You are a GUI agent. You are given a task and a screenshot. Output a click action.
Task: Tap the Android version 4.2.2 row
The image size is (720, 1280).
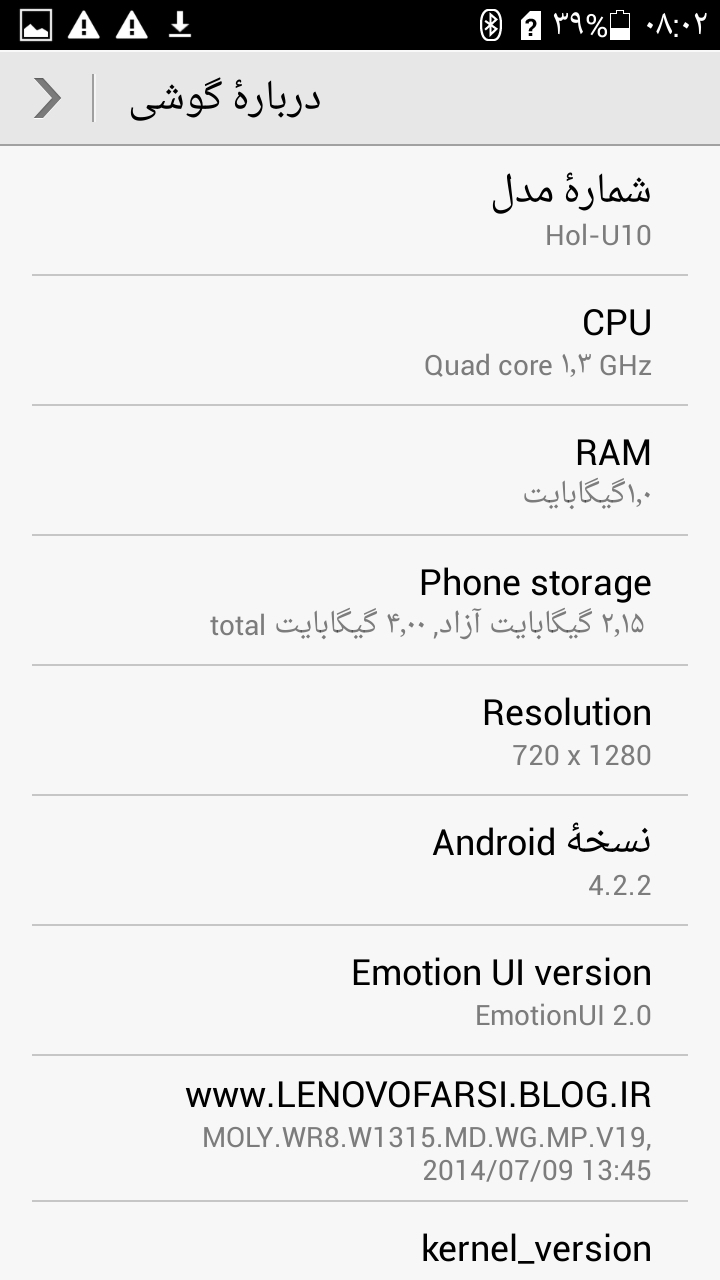point(360,861)
